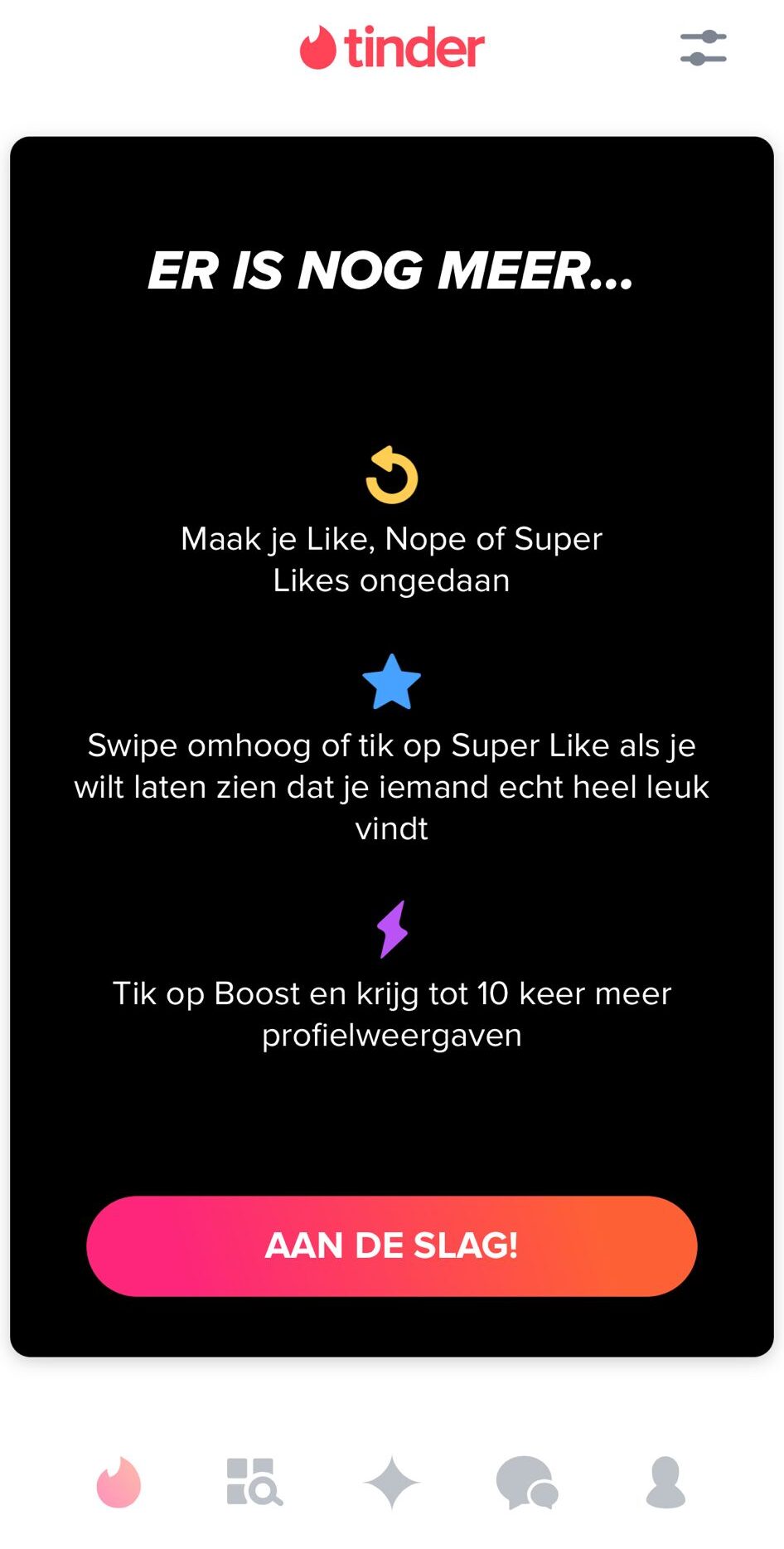
Task: Open the discovery filter settings
Action: [703, 48]
